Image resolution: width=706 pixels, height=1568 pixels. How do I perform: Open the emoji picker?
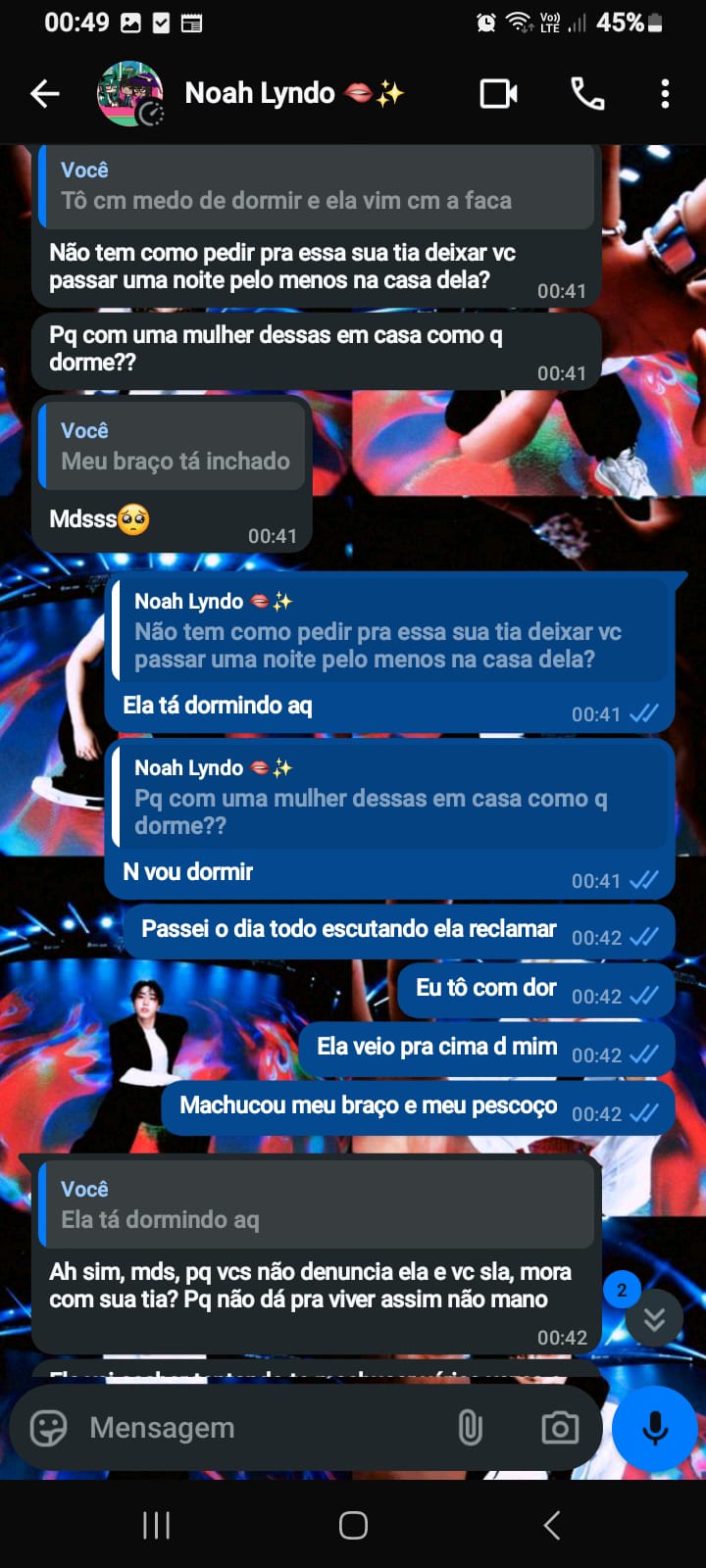click(x=48, y=1428)
